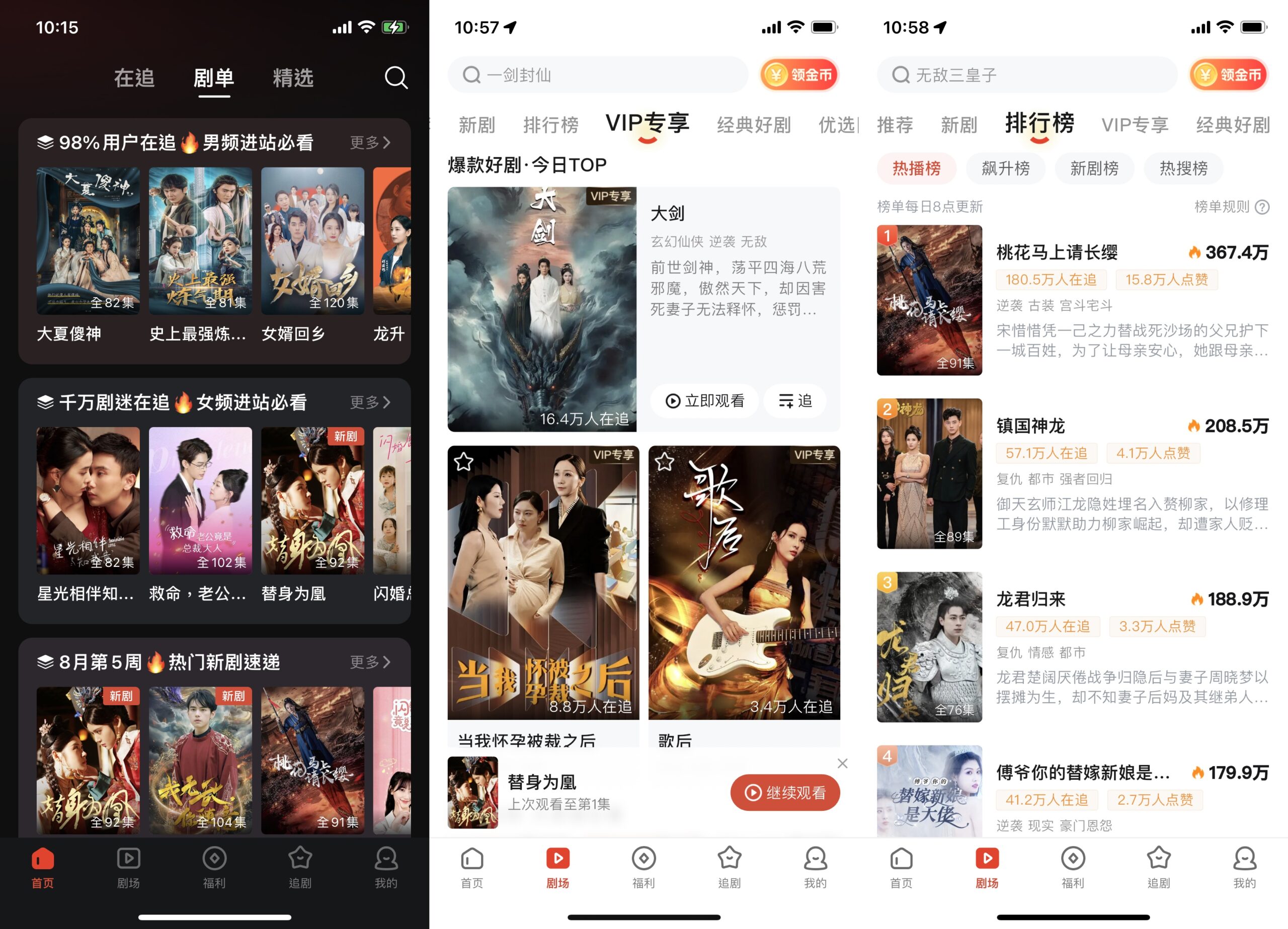Follow 大剑 with the 追 button
The height and width of the screenshot is (929, 1288).
[794, 401]
